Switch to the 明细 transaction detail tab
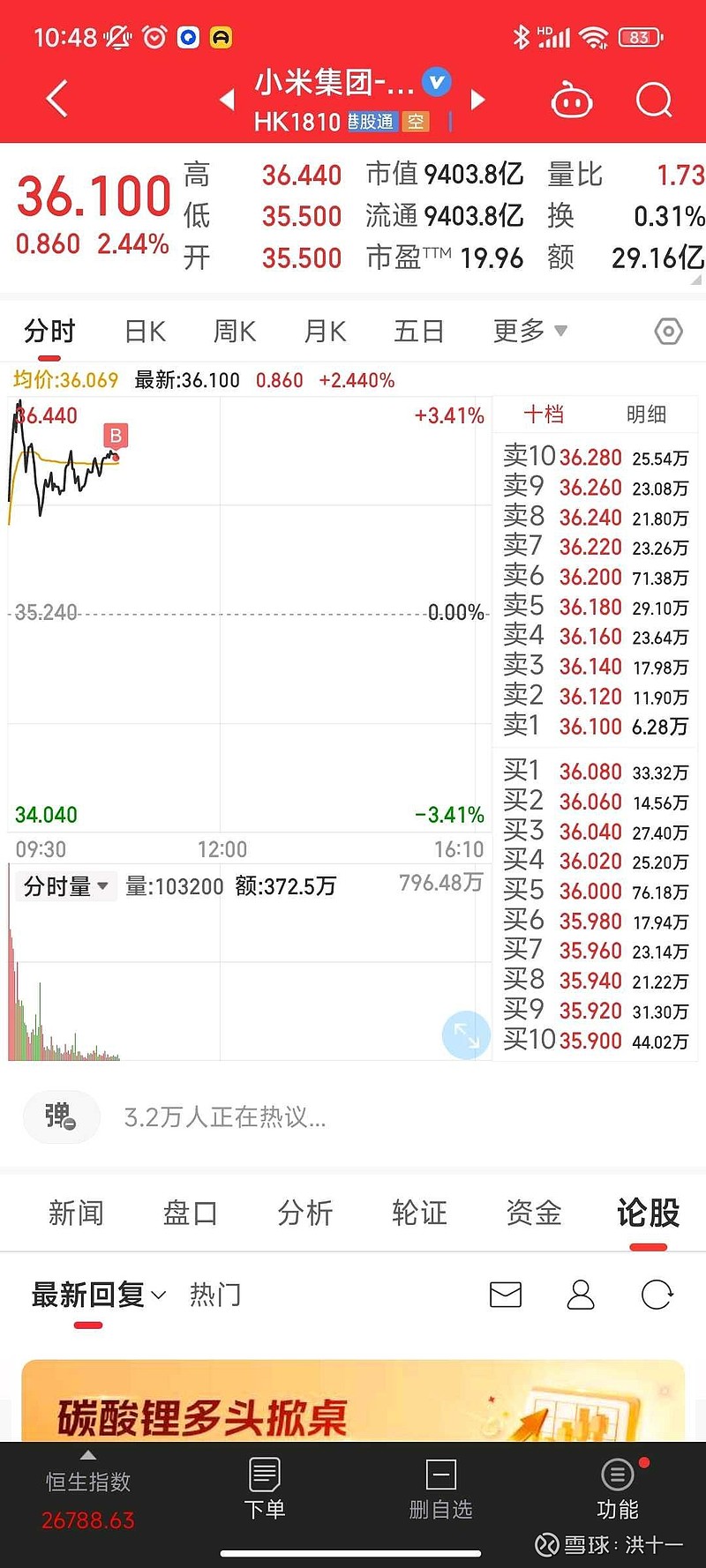 647,414
